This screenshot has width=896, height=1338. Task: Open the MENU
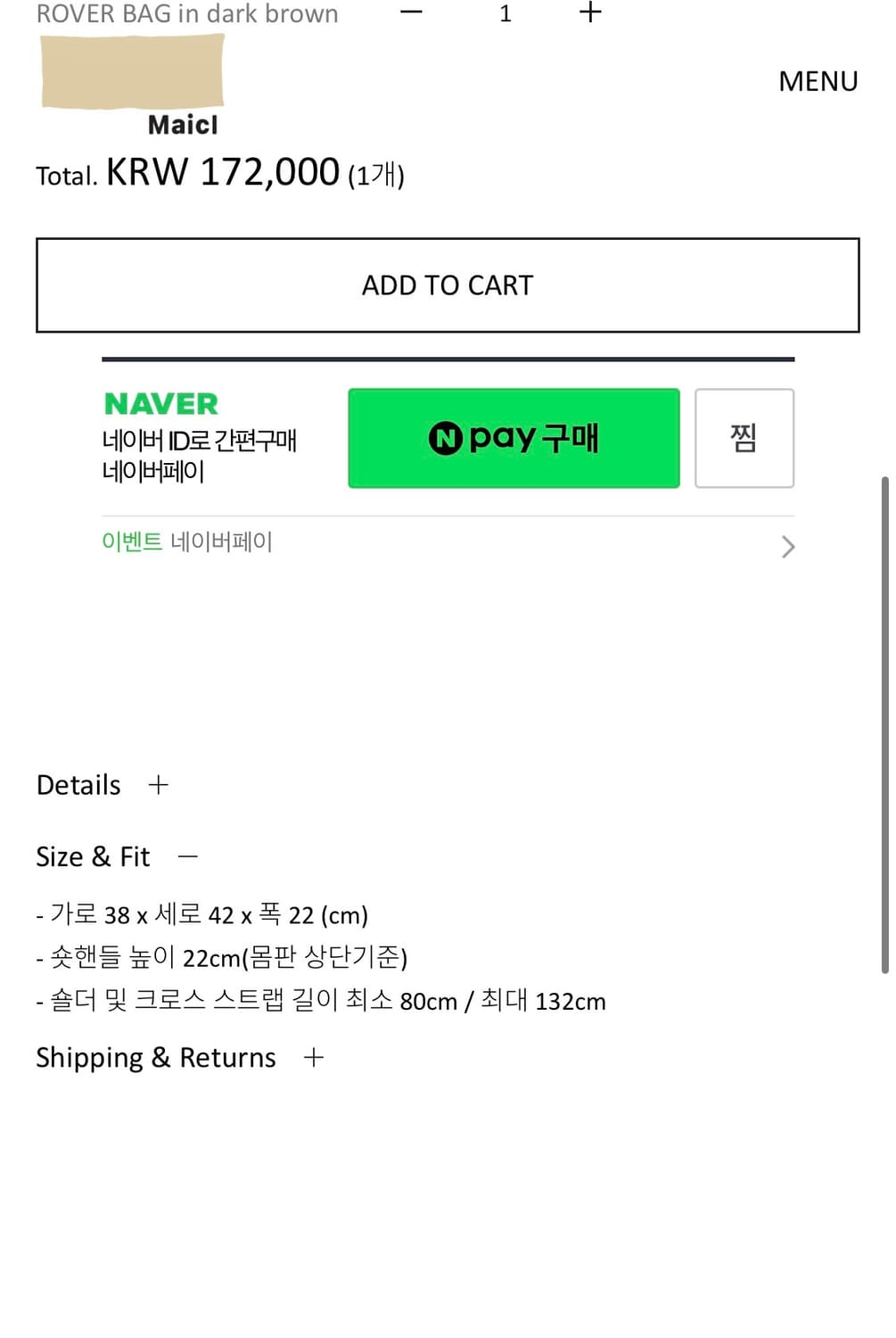(818, 81)
